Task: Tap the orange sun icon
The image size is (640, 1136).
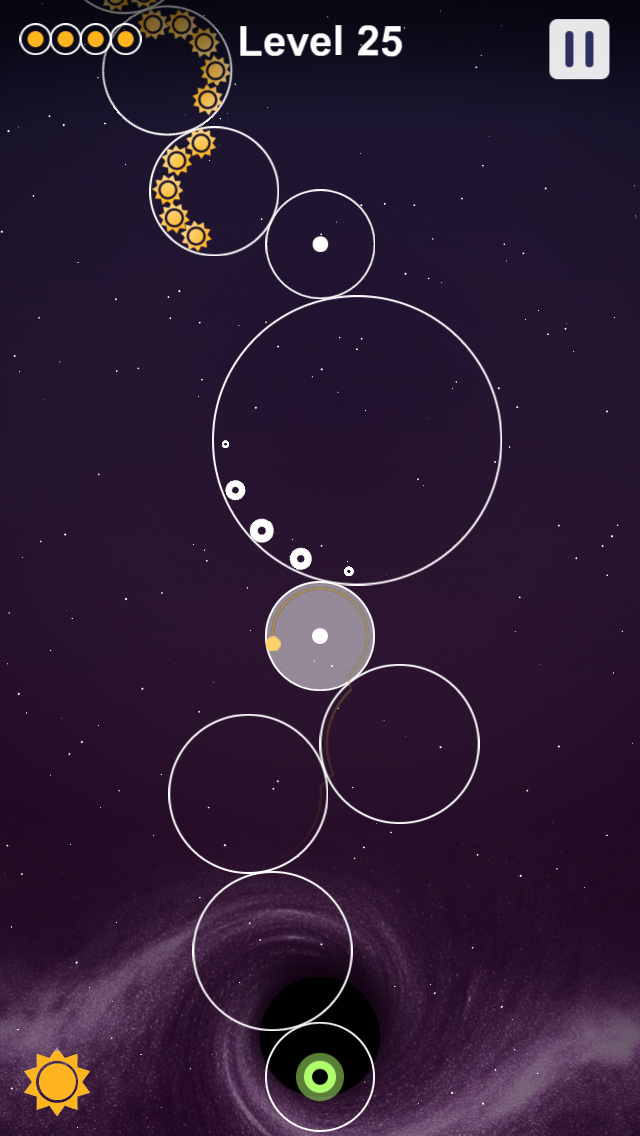Action: coord(57,1081)
